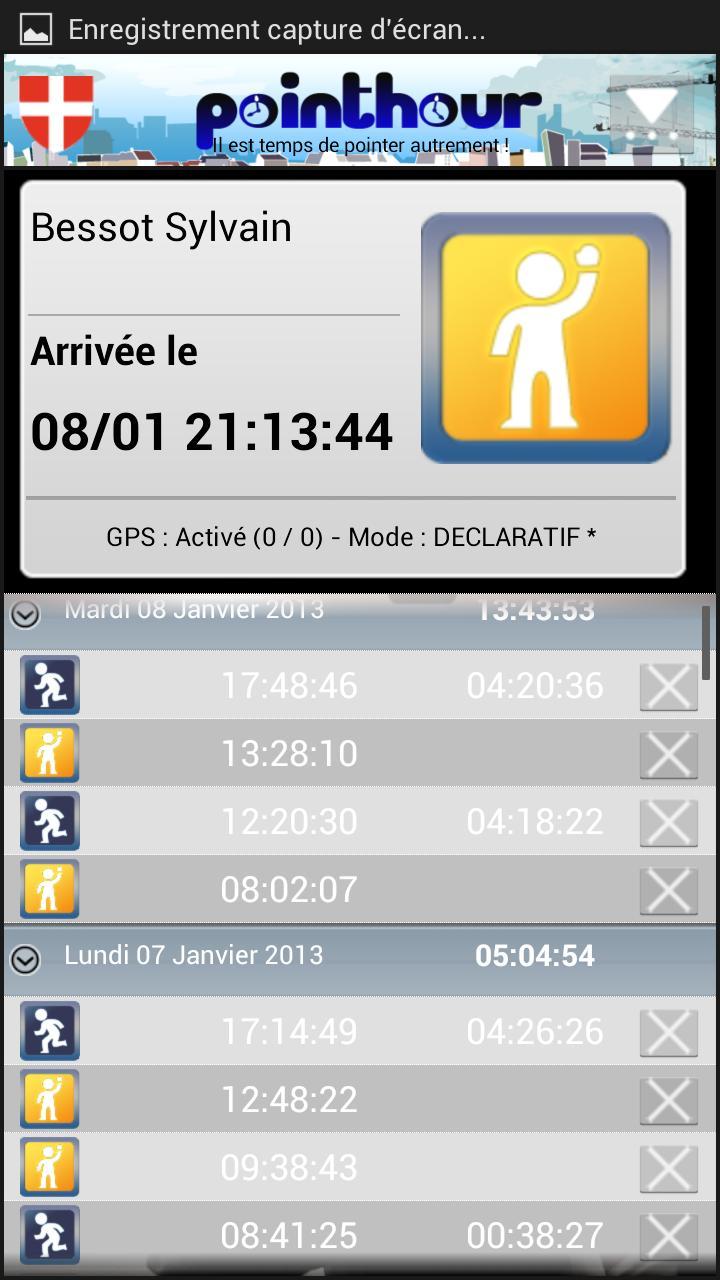Remove the 09:38:43 entry
The image size is (720, 1280).
tap(668, 1168)
